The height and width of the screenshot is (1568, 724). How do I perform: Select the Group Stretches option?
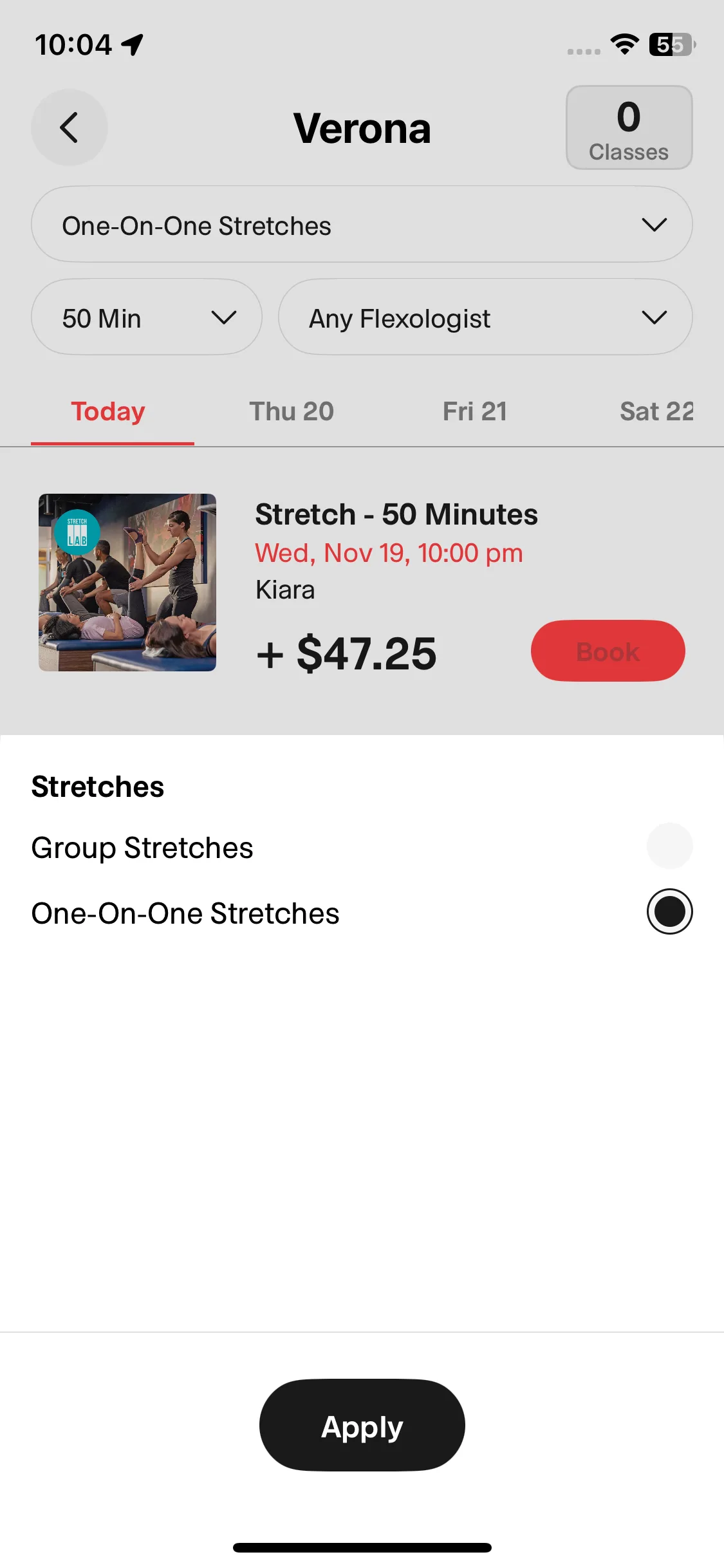pyautogui.click(x=669, y=846)
